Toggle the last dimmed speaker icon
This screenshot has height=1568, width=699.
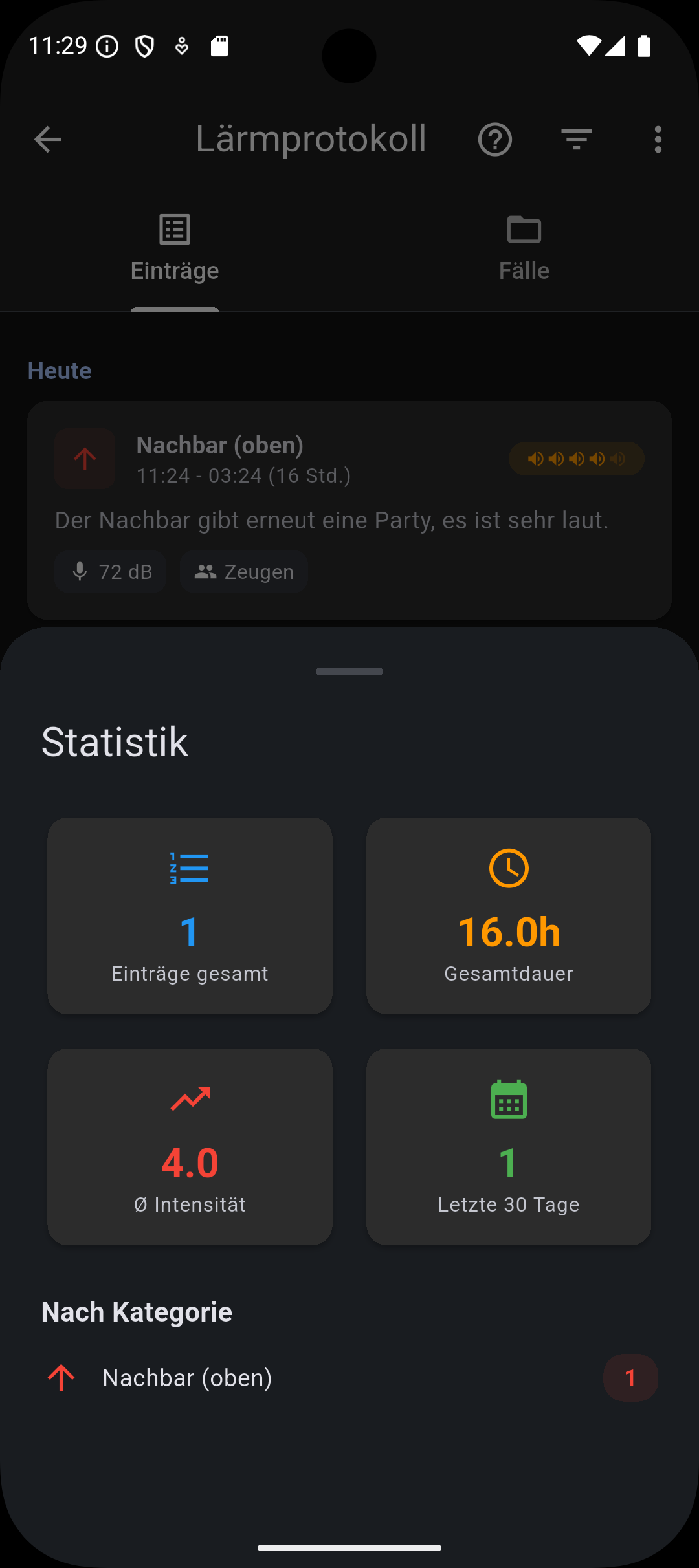coord(617,459)
